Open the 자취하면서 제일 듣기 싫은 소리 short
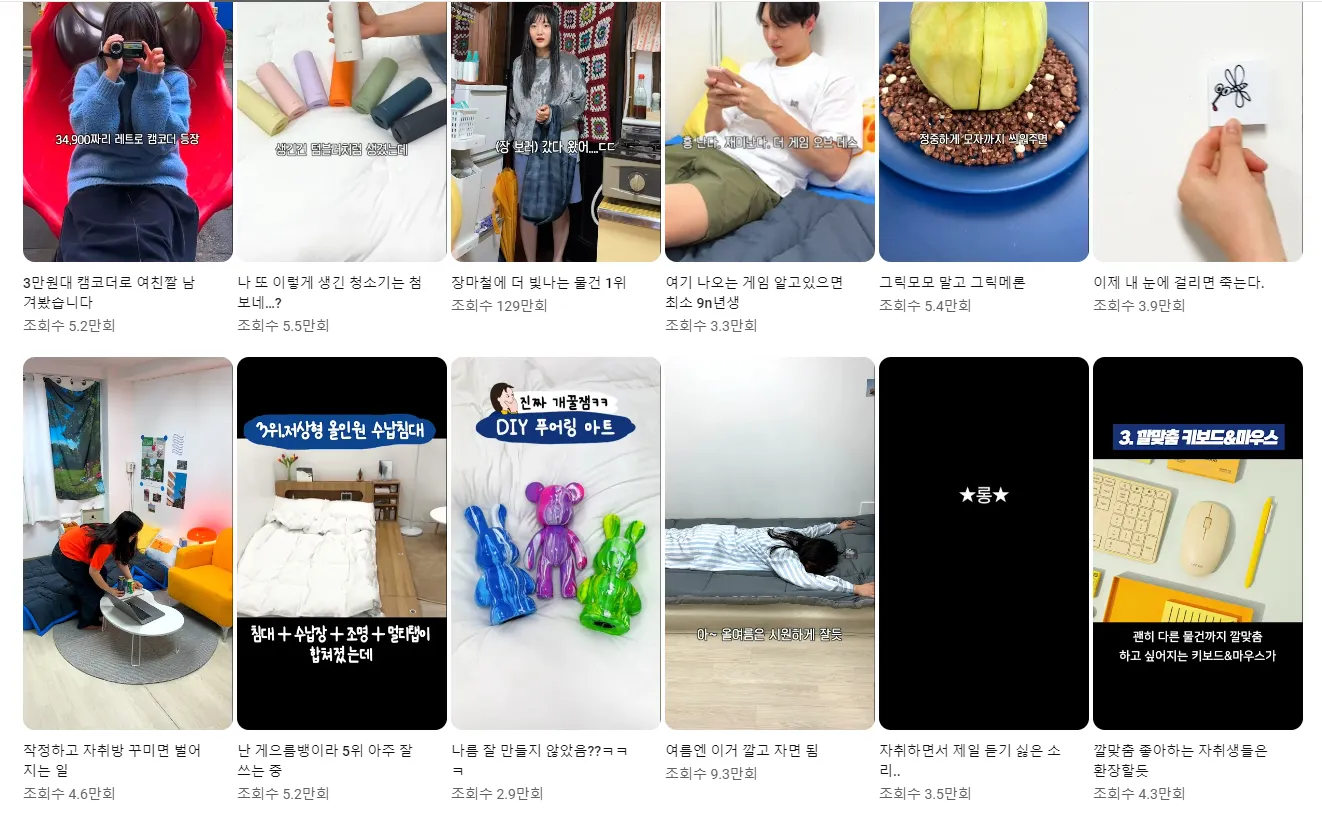The image size is (1322, 814). click(x=983, y=543)
